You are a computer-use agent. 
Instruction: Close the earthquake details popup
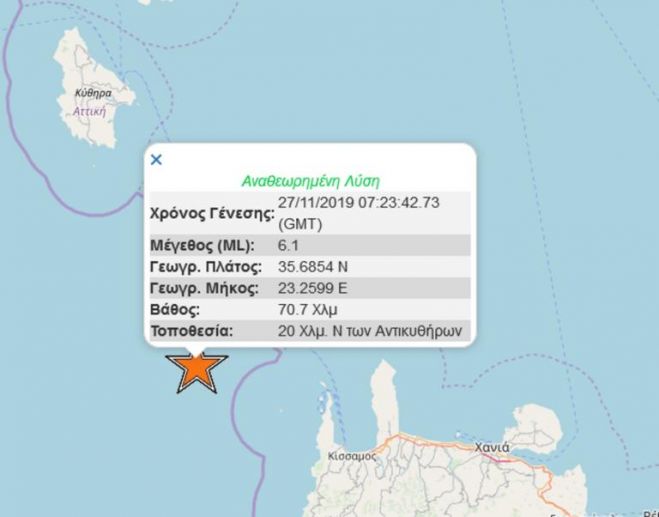156,159
